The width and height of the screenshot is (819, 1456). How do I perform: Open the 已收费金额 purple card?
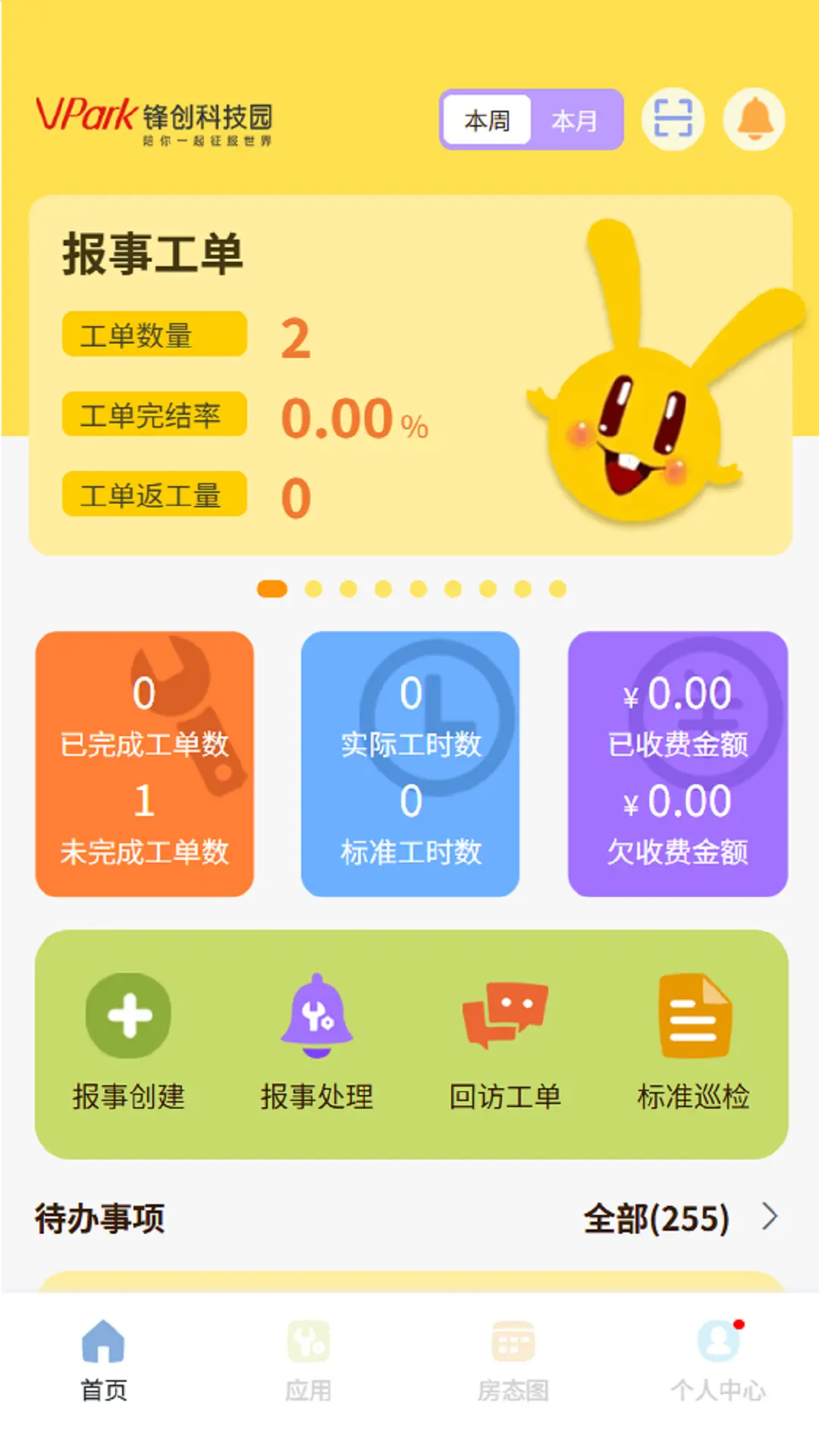pyautogui.click(x=677, y=764)
